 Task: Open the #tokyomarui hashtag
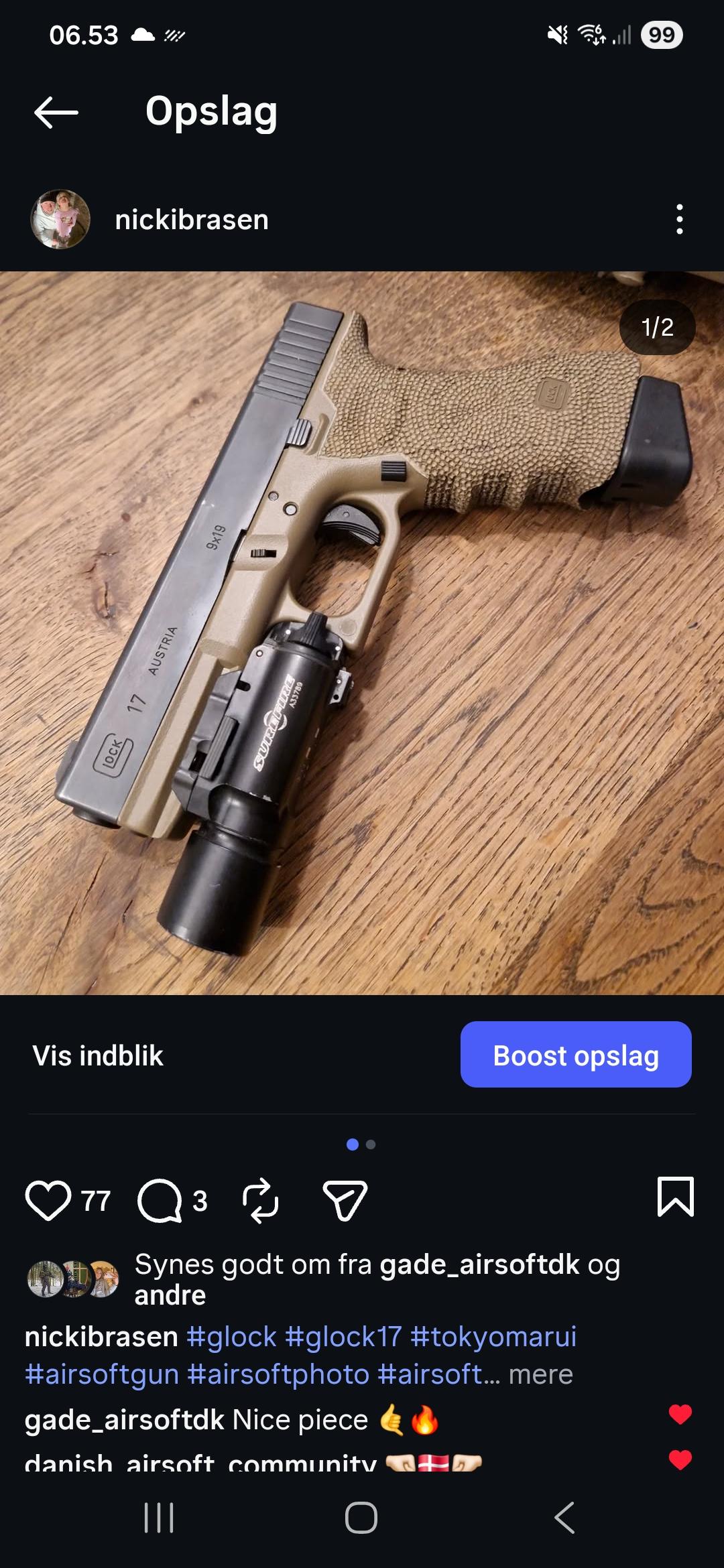(493, 1337)
